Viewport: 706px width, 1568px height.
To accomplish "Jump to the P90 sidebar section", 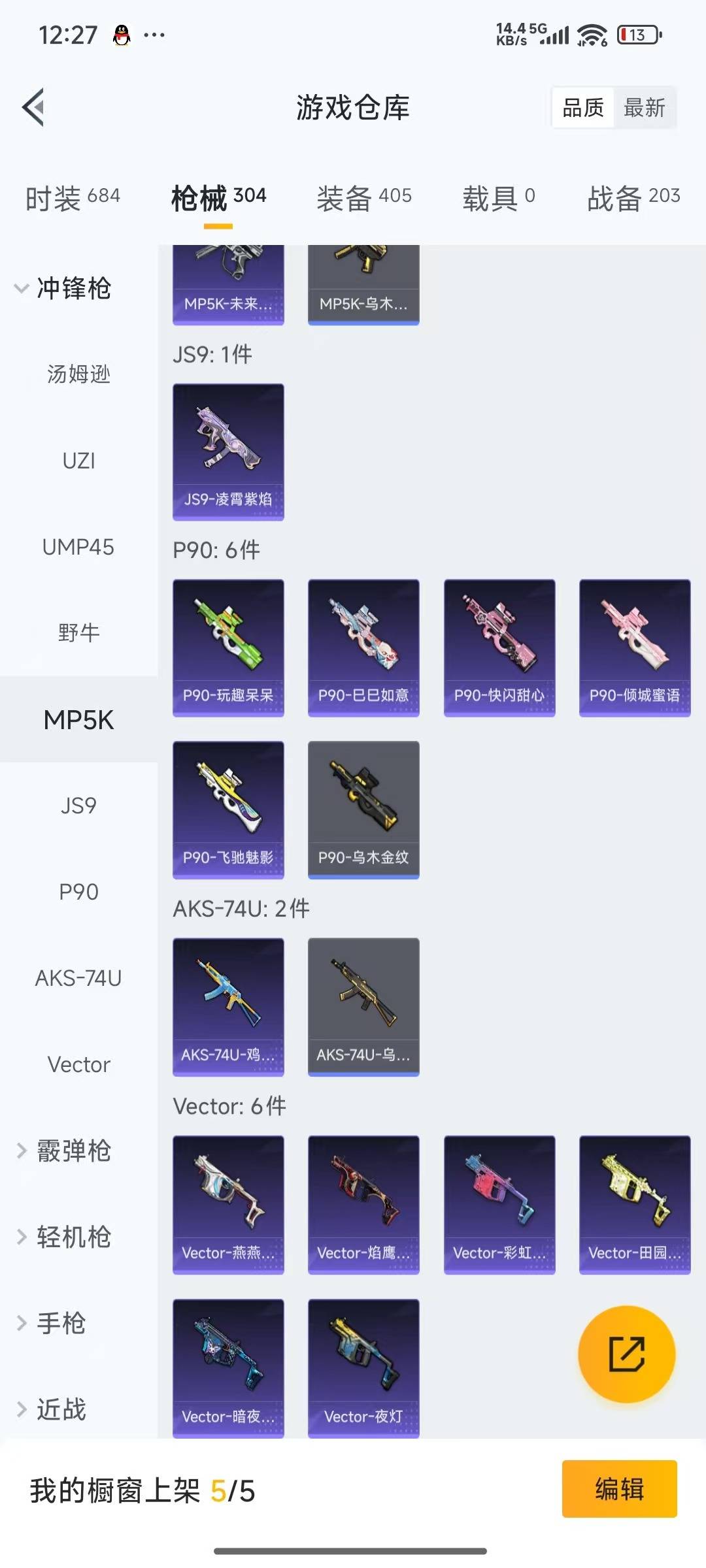I will [x=78, y=892].
